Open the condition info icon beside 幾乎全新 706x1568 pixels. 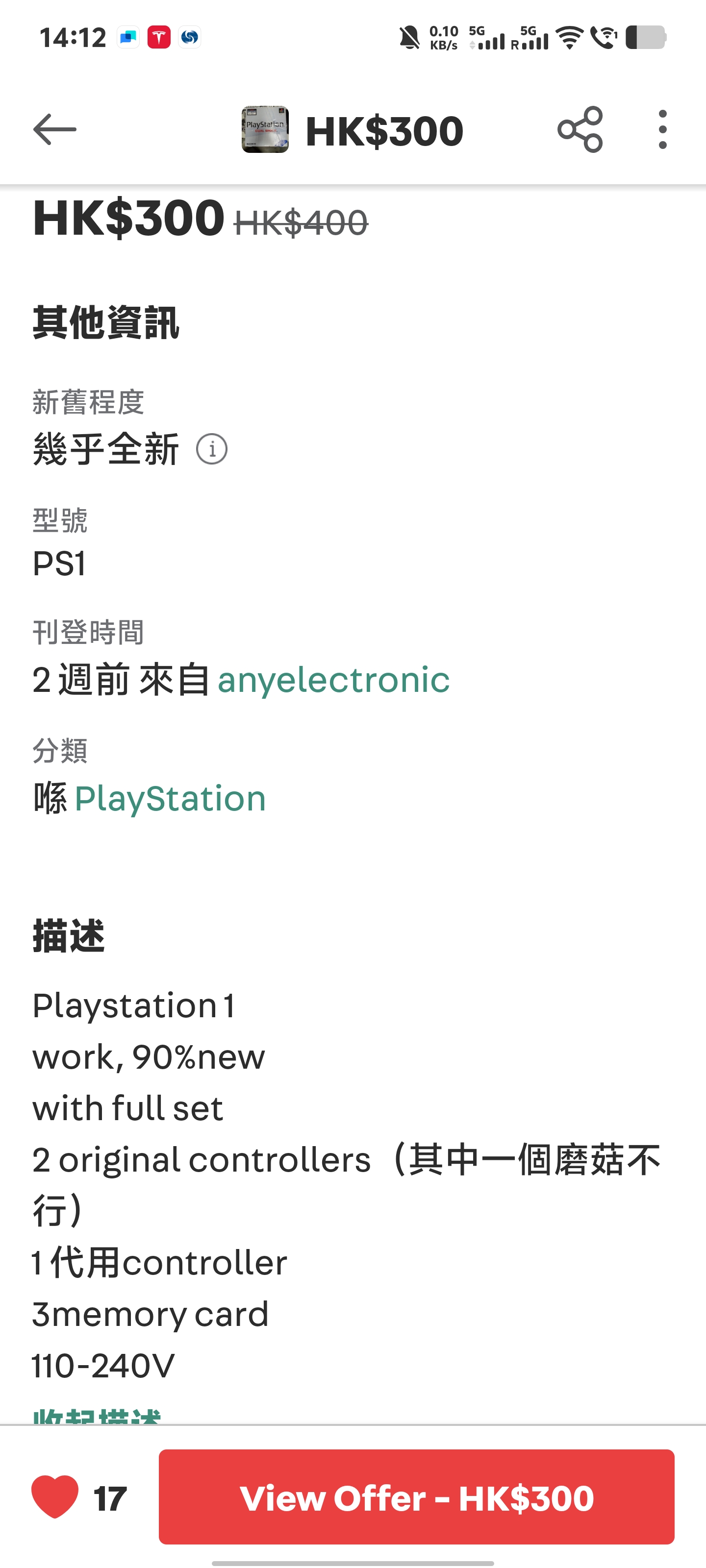(x=211, y=450)
